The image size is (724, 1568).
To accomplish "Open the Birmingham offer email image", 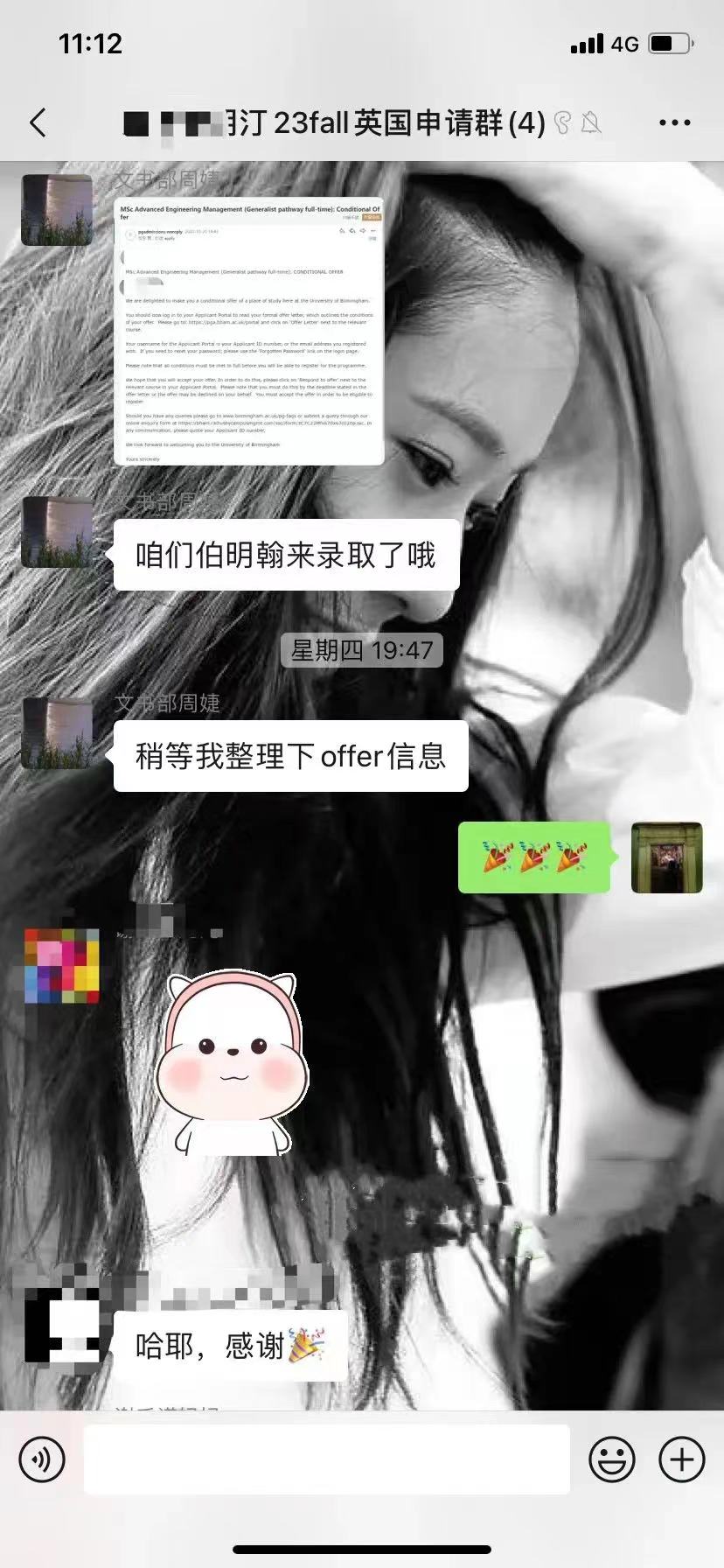I will (249, 331).
